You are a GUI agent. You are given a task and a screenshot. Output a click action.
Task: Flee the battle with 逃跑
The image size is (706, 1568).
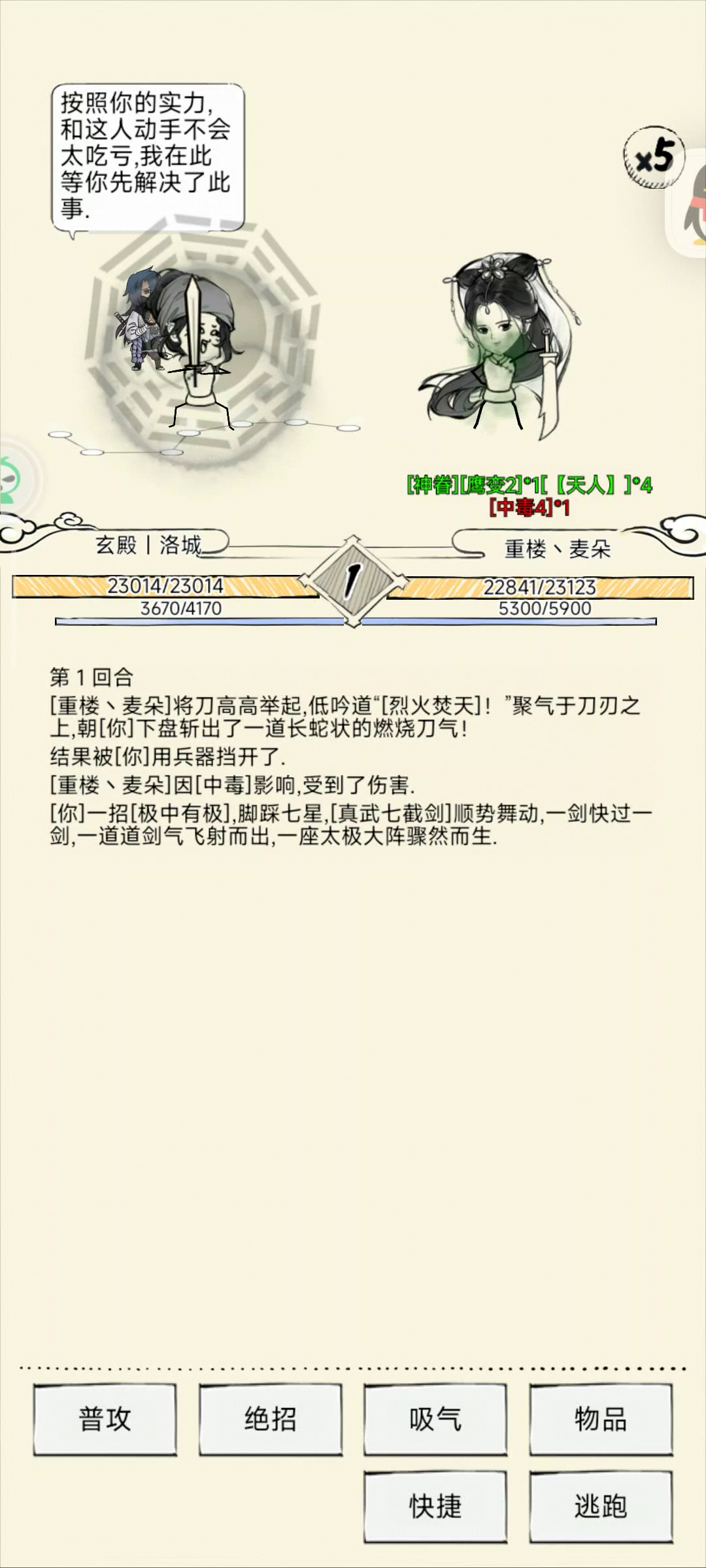click(x=601, y=1506)
